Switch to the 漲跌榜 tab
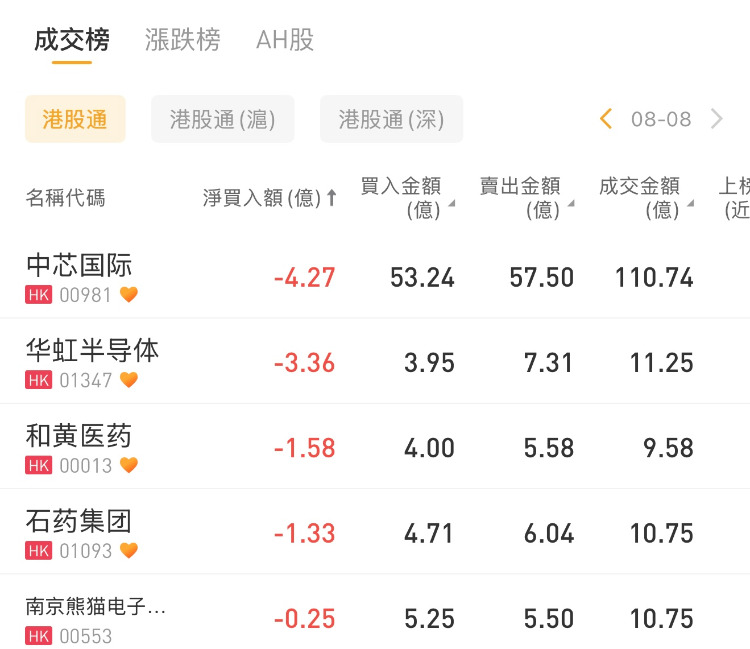This screenshot has width=750, height=649. (182, 40)
